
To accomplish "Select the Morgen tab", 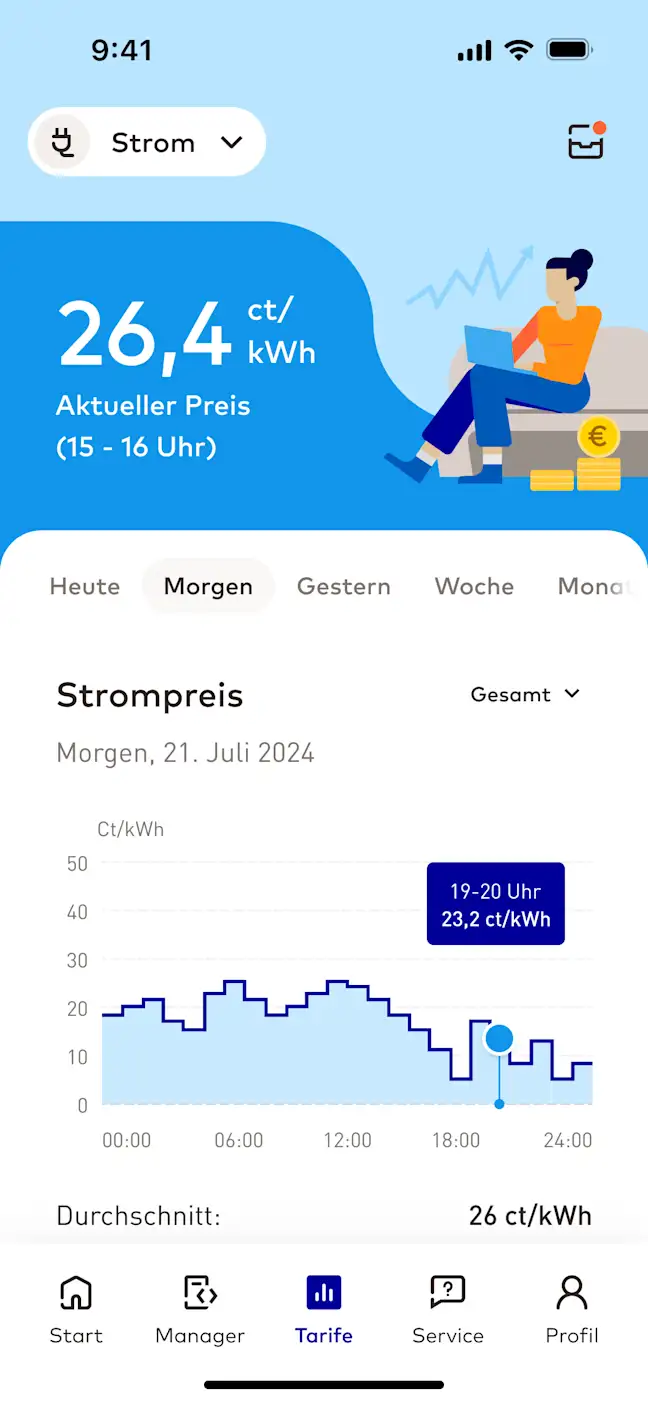I will pos(208,586).
